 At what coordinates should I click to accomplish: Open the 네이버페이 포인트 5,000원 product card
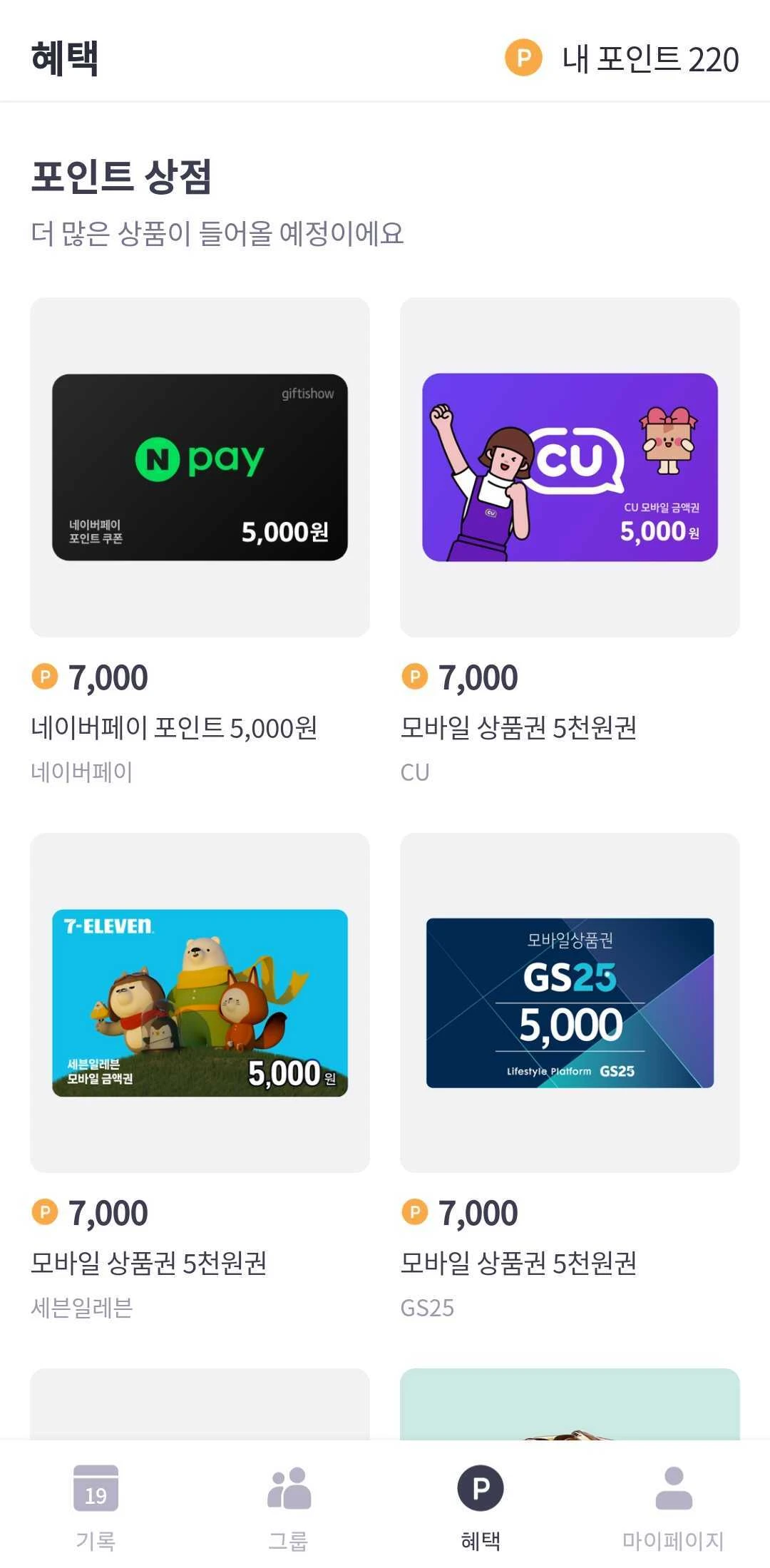[200, 468]
